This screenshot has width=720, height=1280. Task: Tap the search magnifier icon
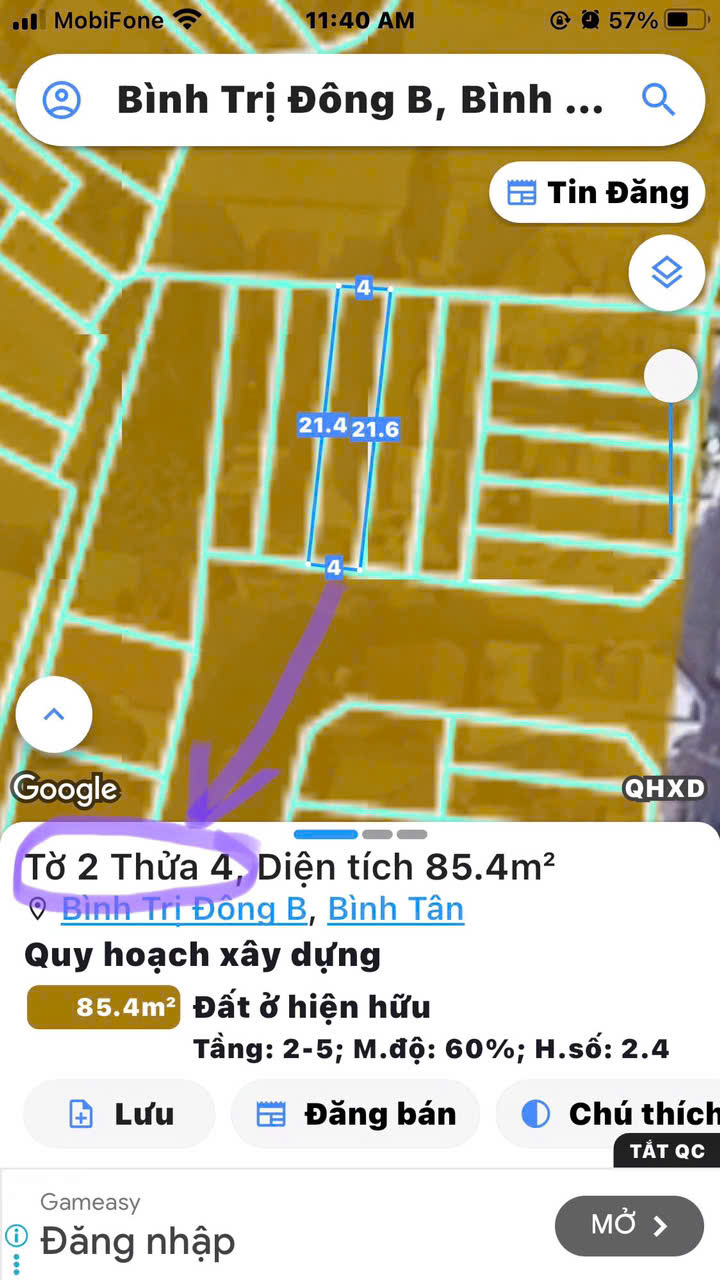coord(657,100)
